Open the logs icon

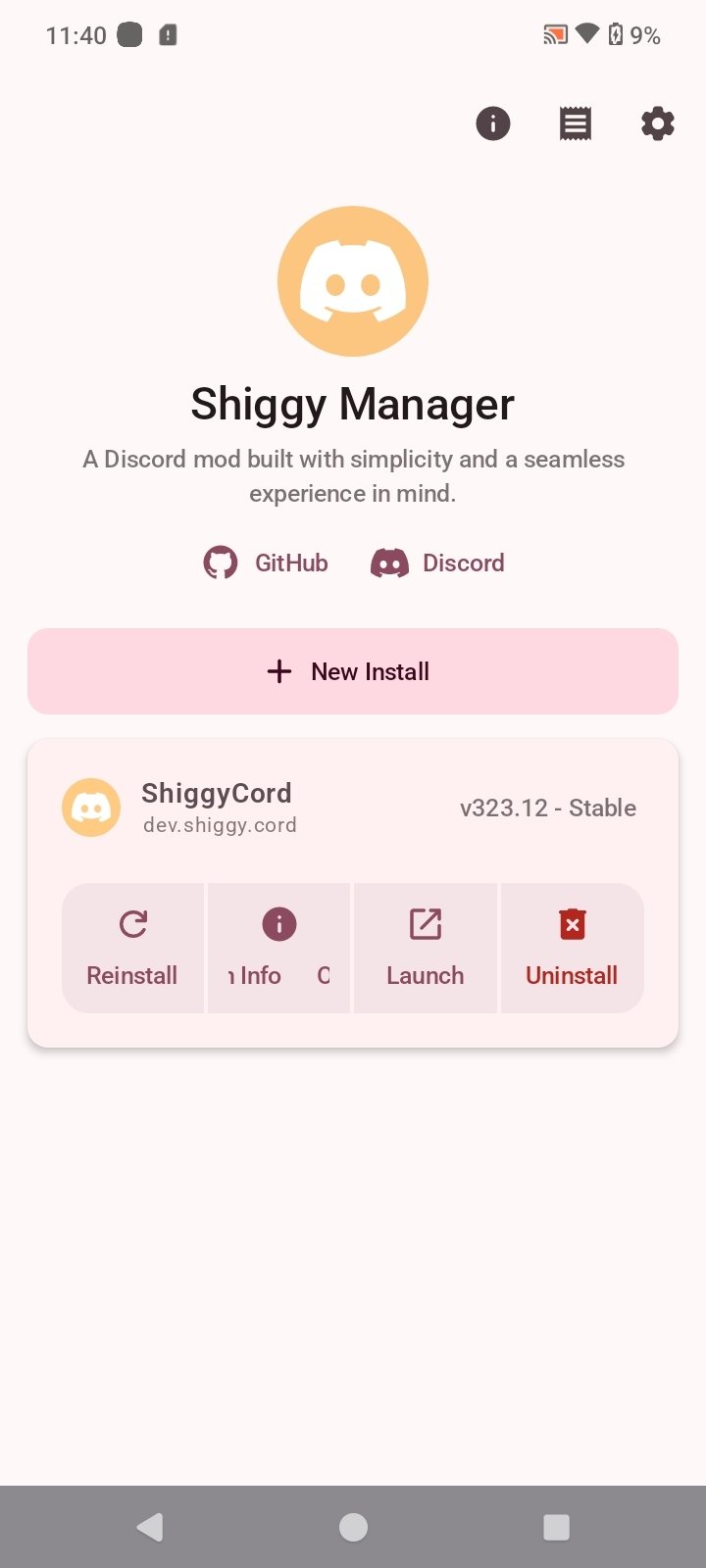pos(576,123)
